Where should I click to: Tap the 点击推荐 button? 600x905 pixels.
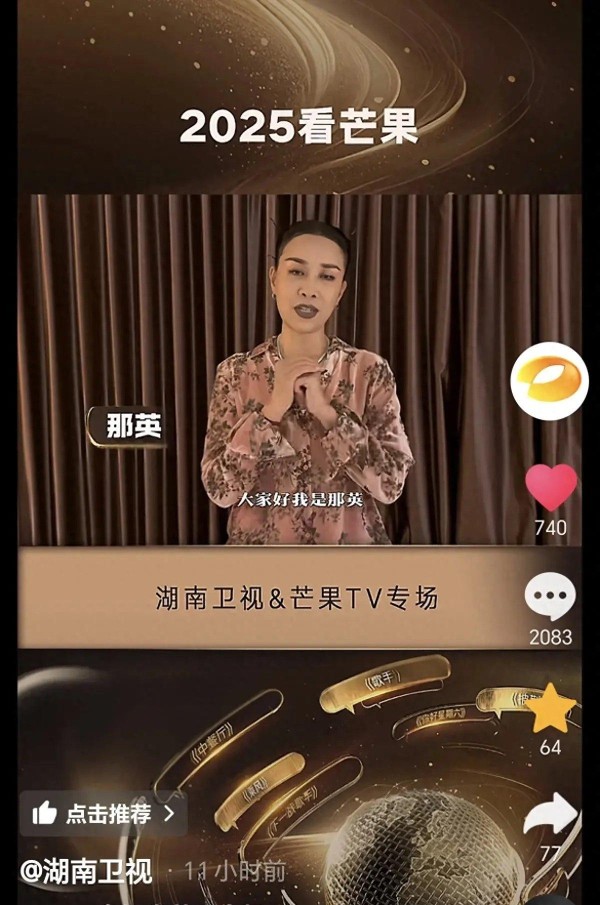pyautogui.click(x=103, y=813)
